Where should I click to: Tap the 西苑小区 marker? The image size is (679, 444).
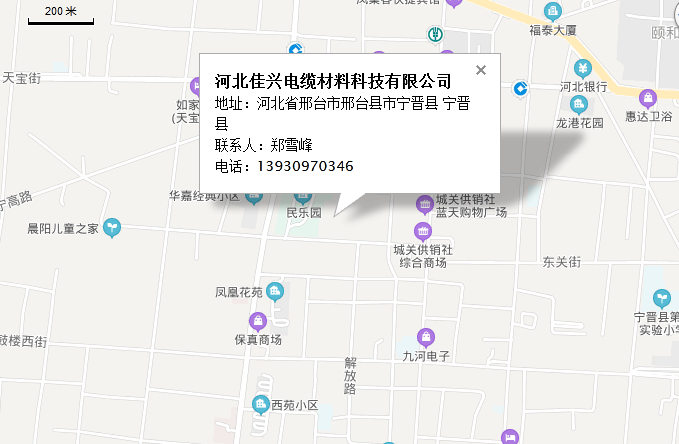click(260, 405)
